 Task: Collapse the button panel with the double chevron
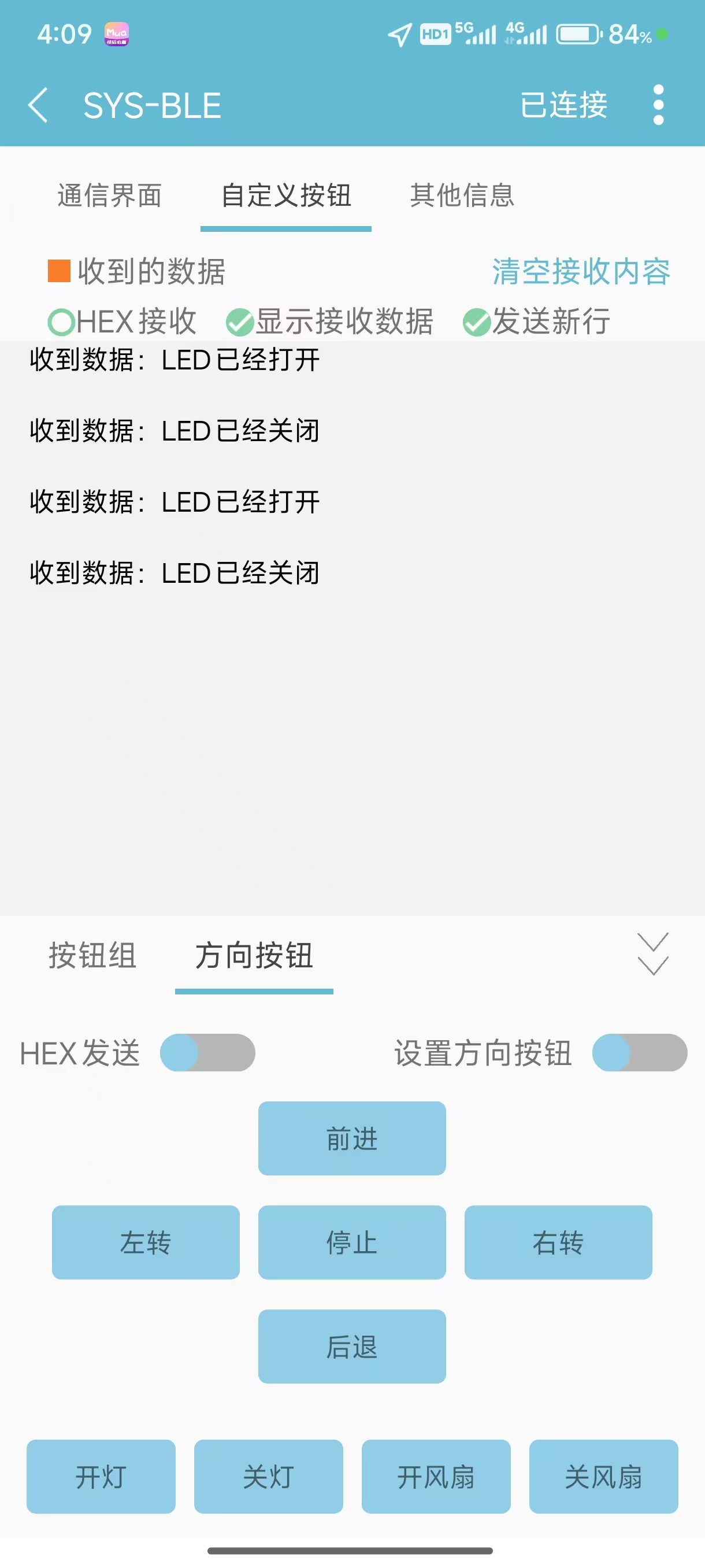pyautogui.click(x=652, y=954)
